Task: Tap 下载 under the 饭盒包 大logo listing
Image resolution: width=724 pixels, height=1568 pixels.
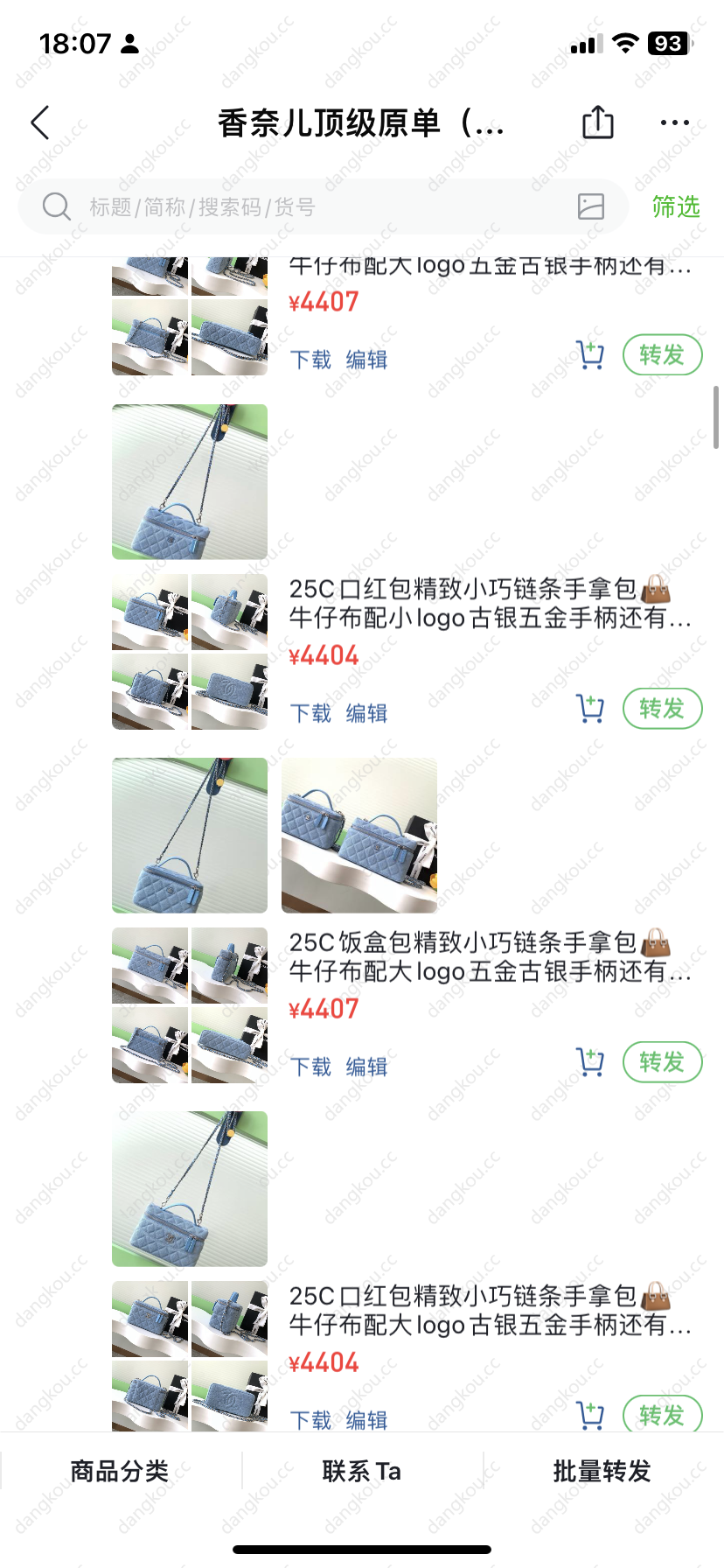Action: click(x=310, y=1067)
